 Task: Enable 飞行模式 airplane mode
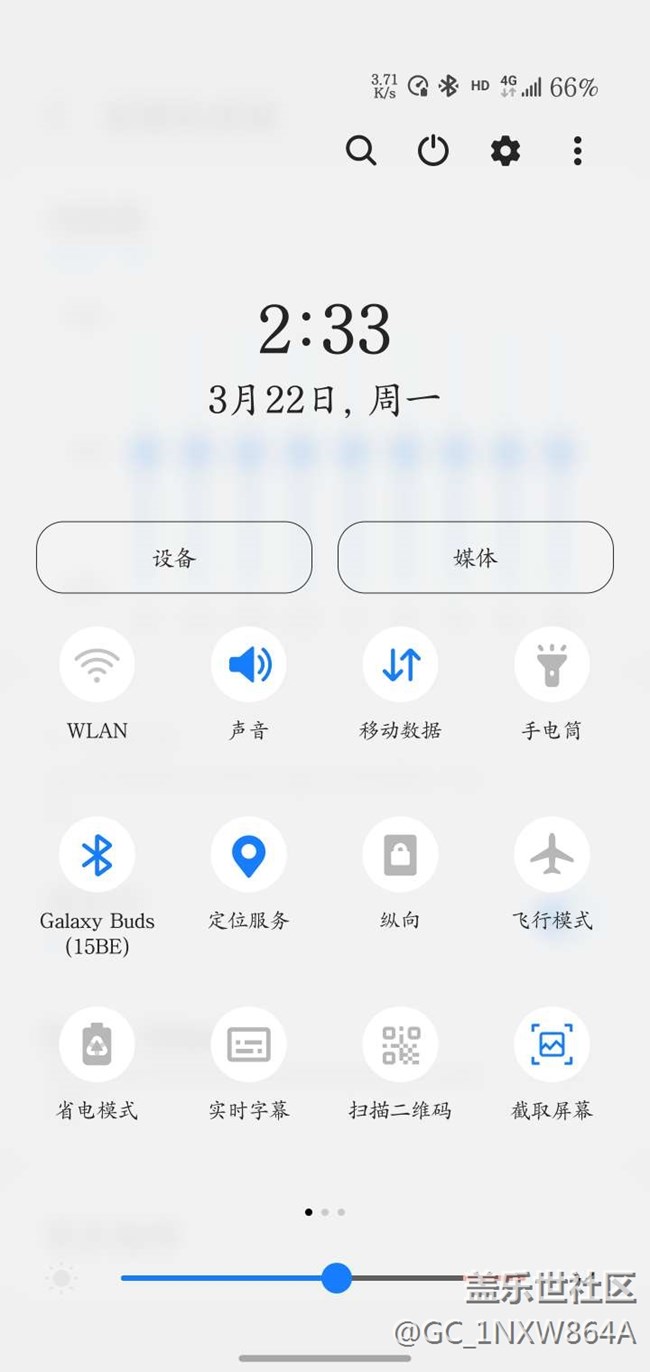pyautogui.click(x=551, y=855)
